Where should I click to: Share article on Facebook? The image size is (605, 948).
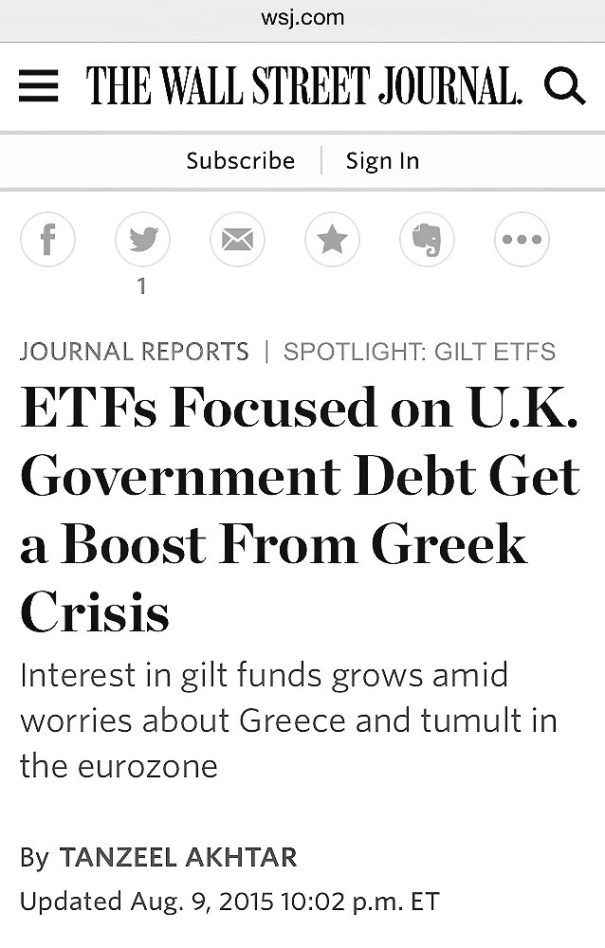pos(48,239)
